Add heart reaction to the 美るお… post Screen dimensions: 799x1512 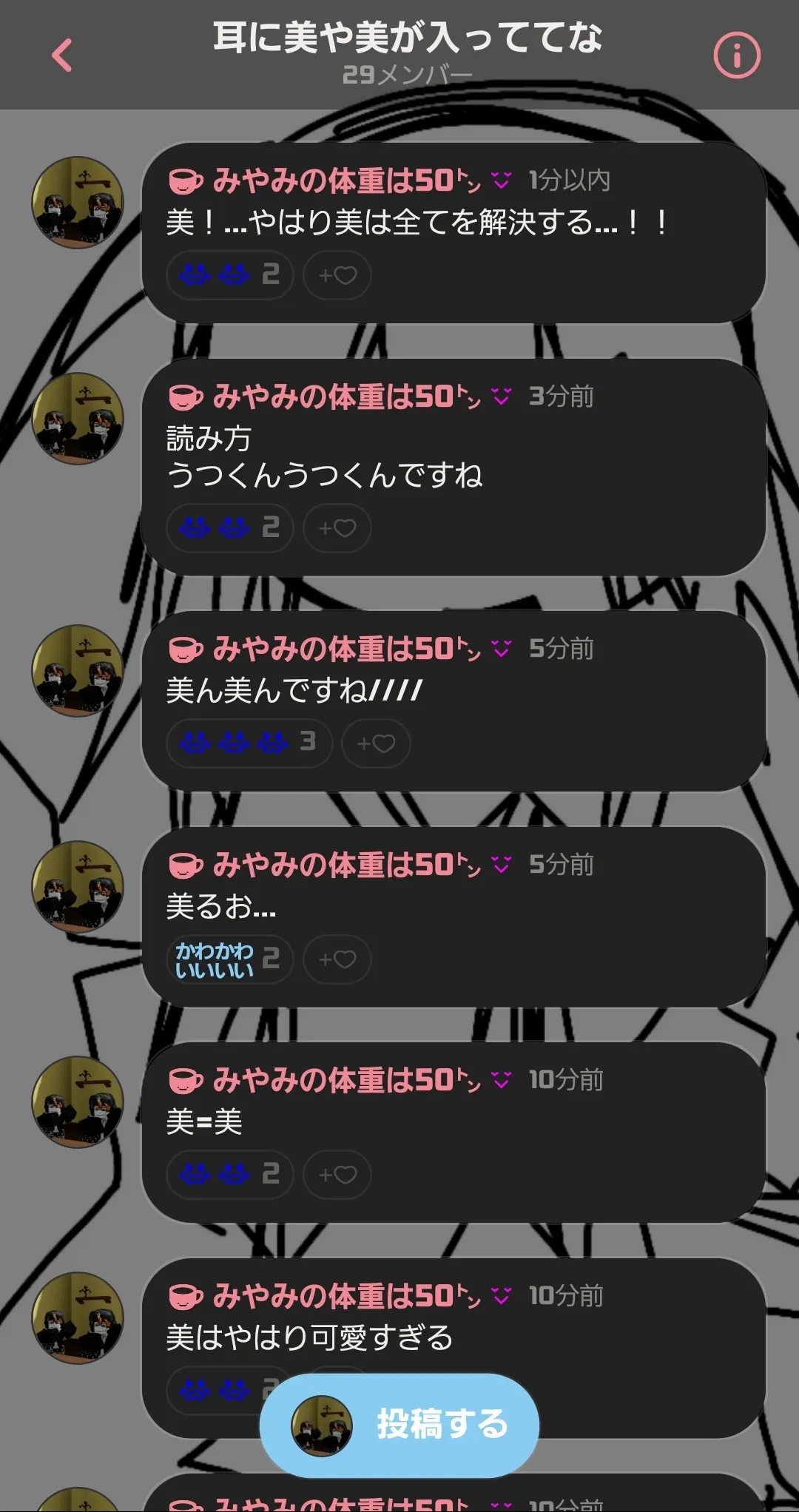pyautogui.click(x=337, y=959)
